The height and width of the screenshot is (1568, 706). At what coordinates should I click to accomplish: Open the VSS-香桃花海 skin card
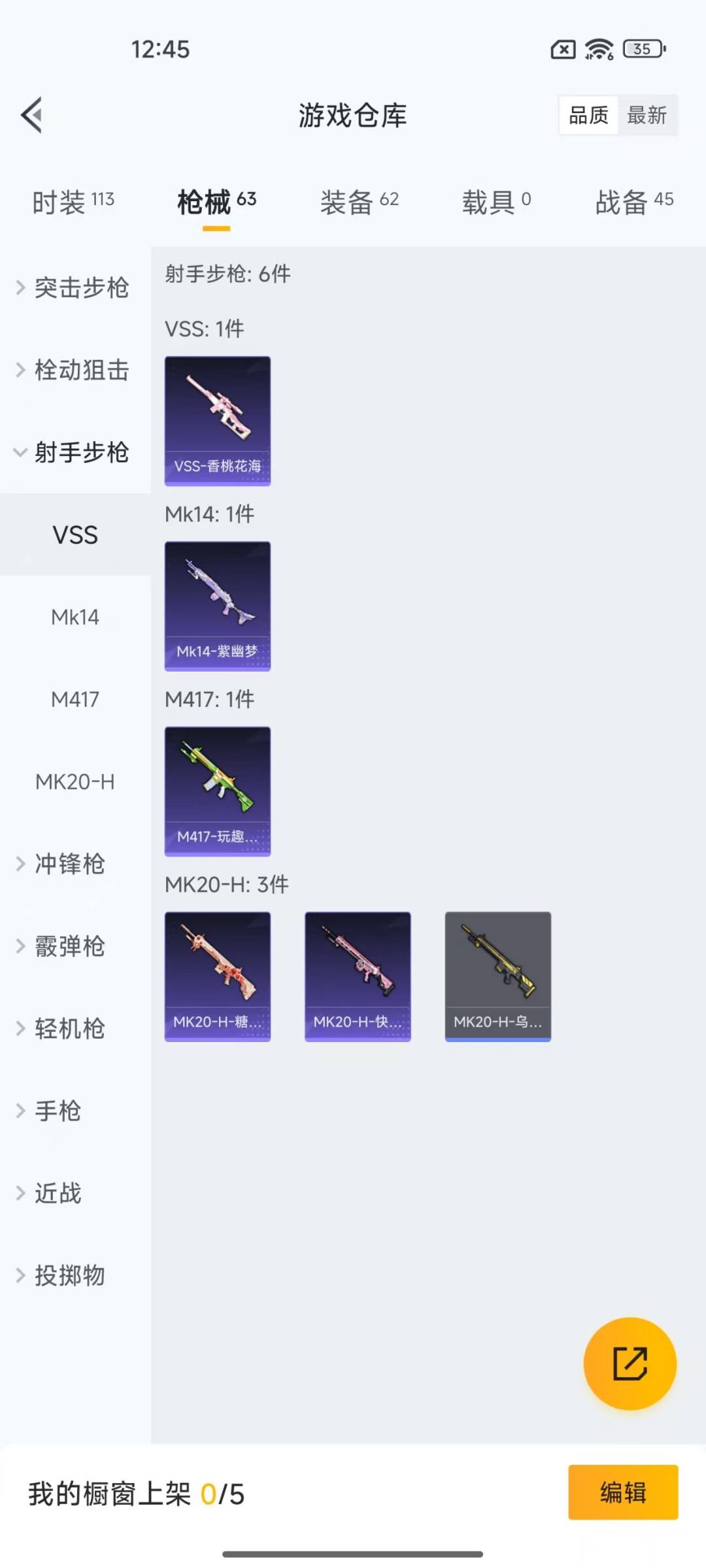(218, 421)
